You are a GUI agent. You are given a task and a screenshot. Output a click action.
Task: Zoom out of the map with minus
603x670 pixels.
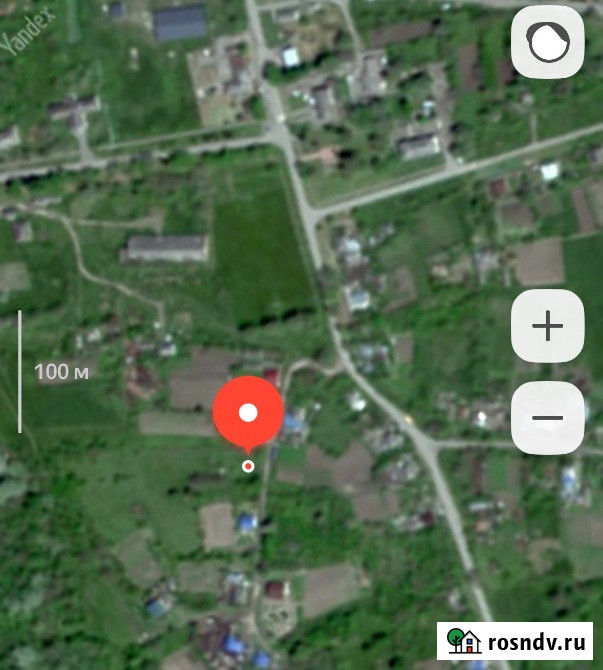tap(547, 418)
